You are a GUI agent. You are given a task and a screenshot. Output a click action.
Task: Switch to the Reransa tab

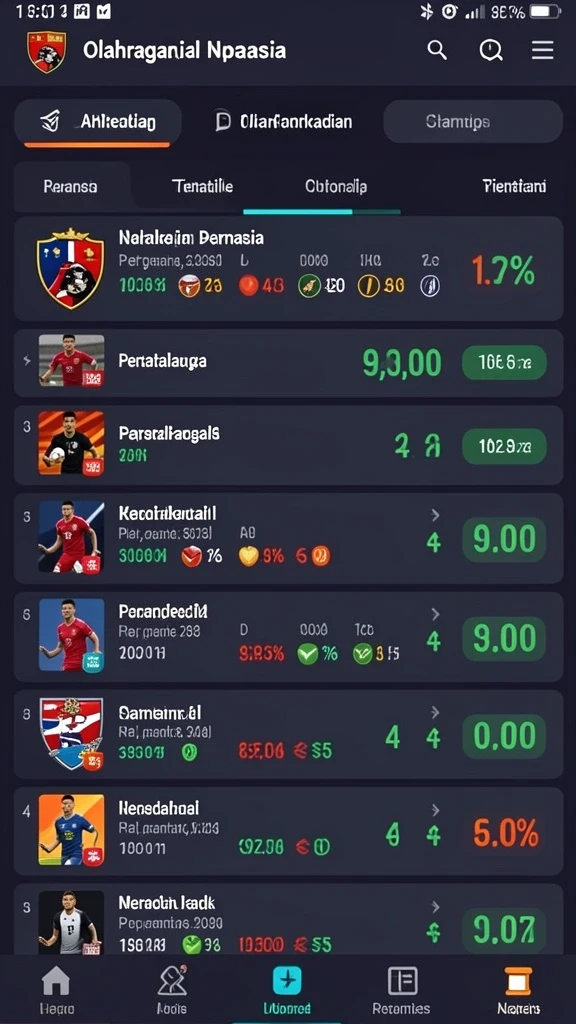(71, 187)
